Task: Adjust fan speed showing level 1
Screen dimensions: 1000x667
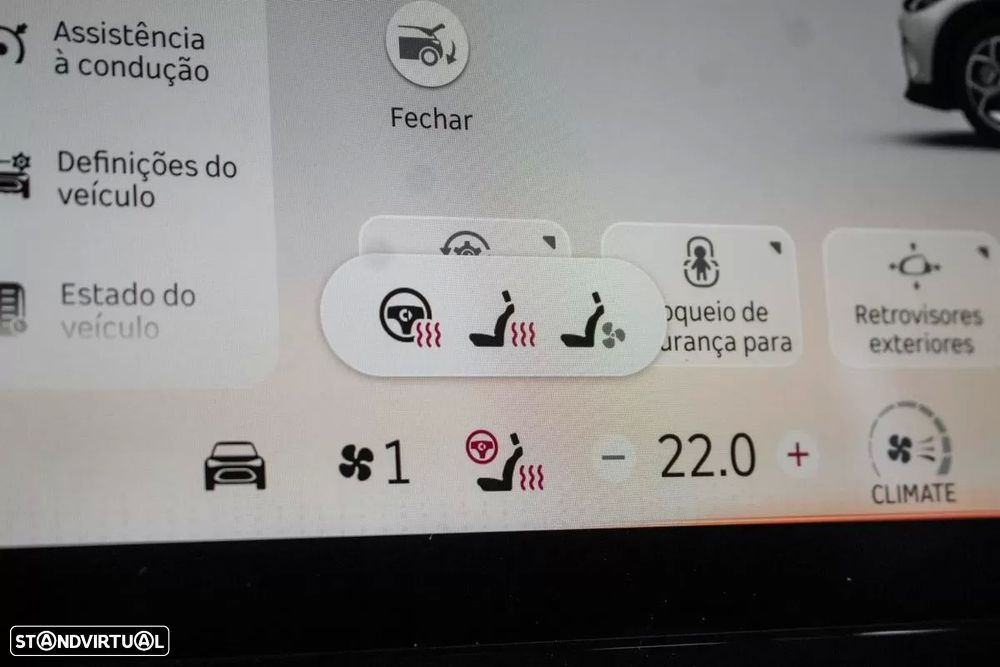Action: pos(374,462)
